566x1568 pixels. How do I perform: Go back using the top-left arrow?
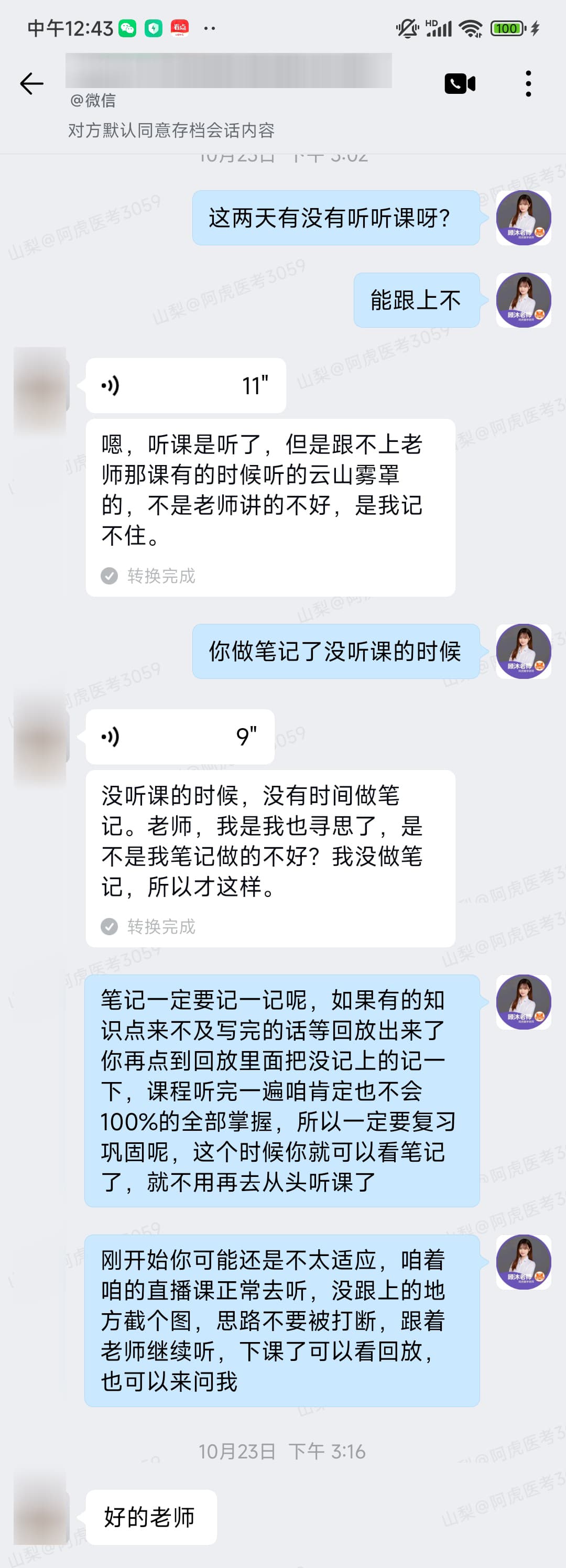31,83
